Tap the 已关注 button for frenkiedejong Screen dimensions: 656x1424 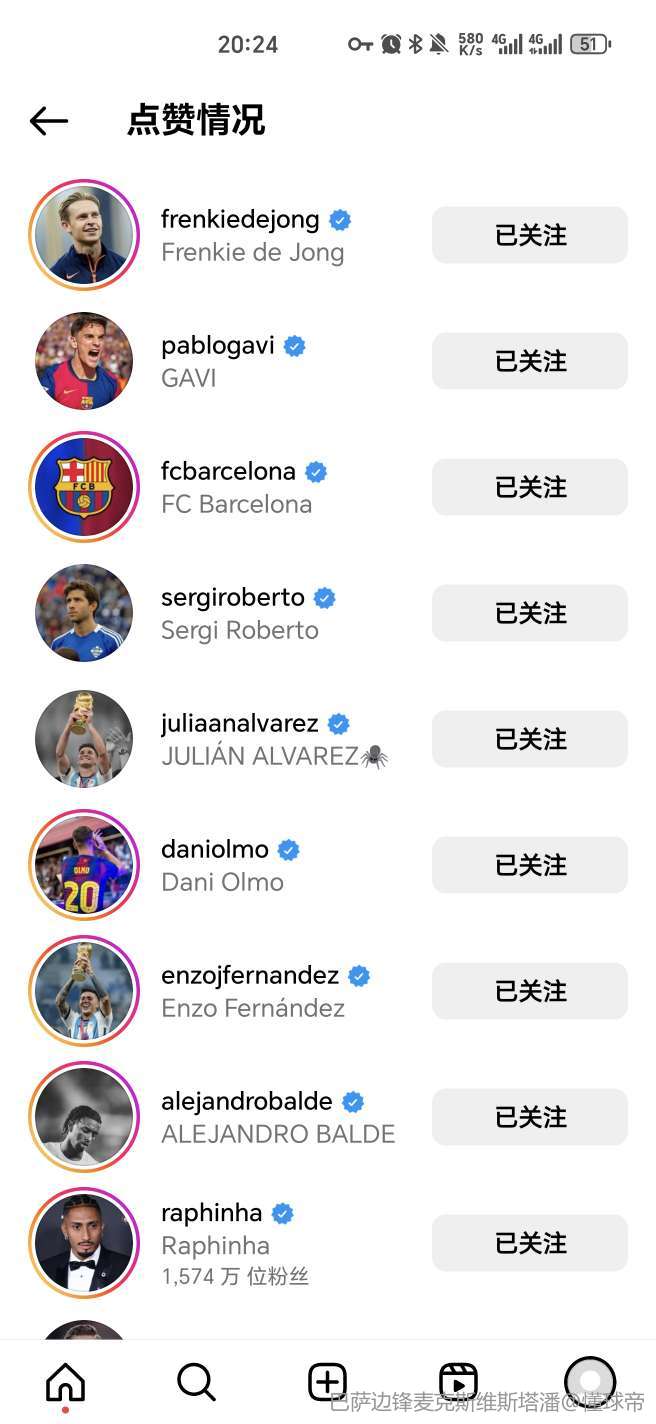[529, 235]
